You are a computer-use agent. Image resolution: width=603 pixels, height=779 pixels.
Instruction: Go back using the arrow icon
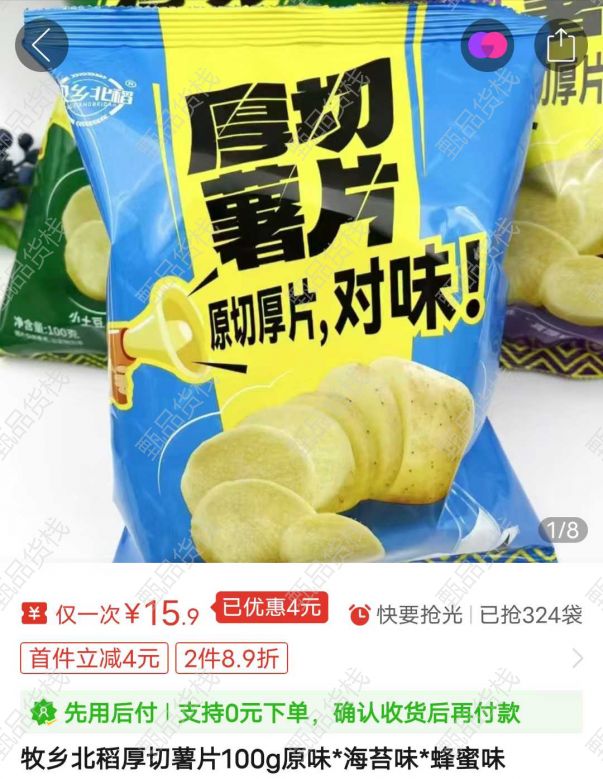click(x=41, y=45)
